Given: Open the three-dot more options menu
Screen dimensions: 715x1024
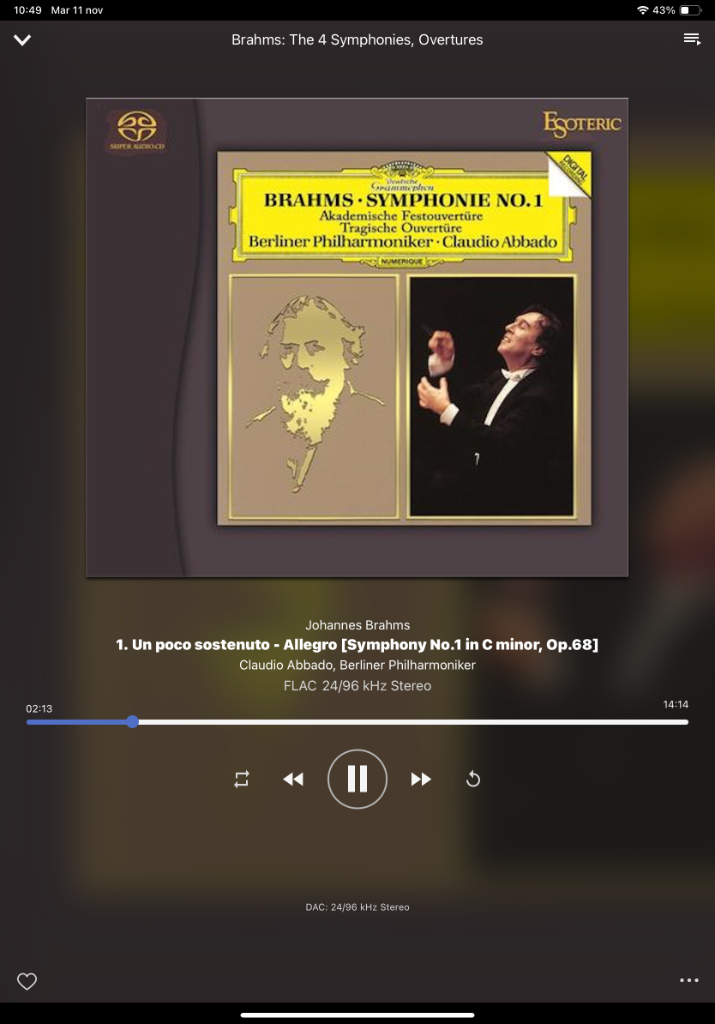Looking at the screenshot, I should [x=689, y=980].
